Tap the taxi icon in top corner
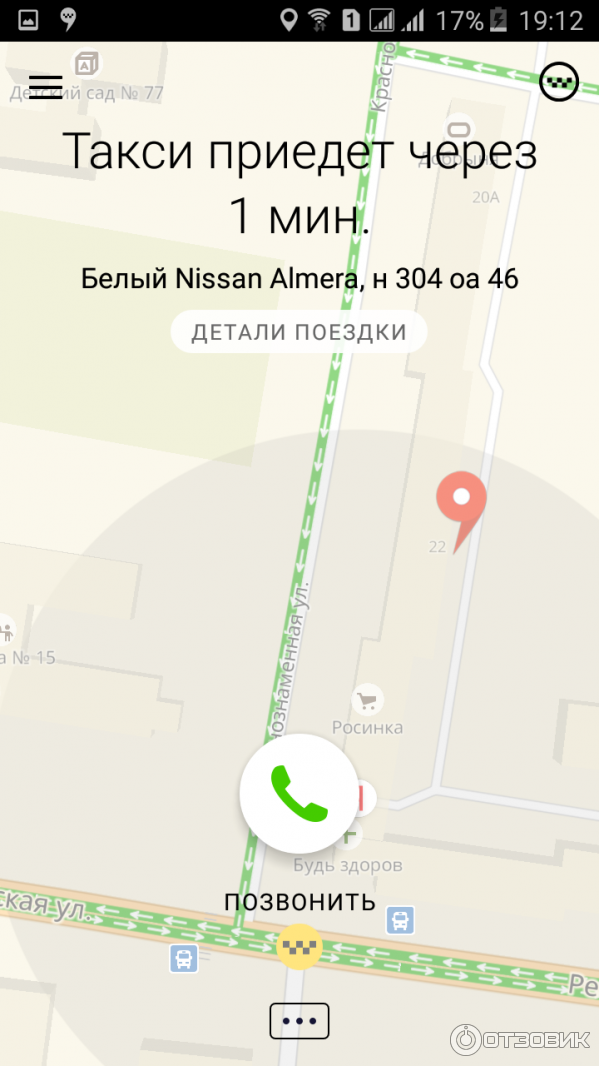 (x=559, y=83)
